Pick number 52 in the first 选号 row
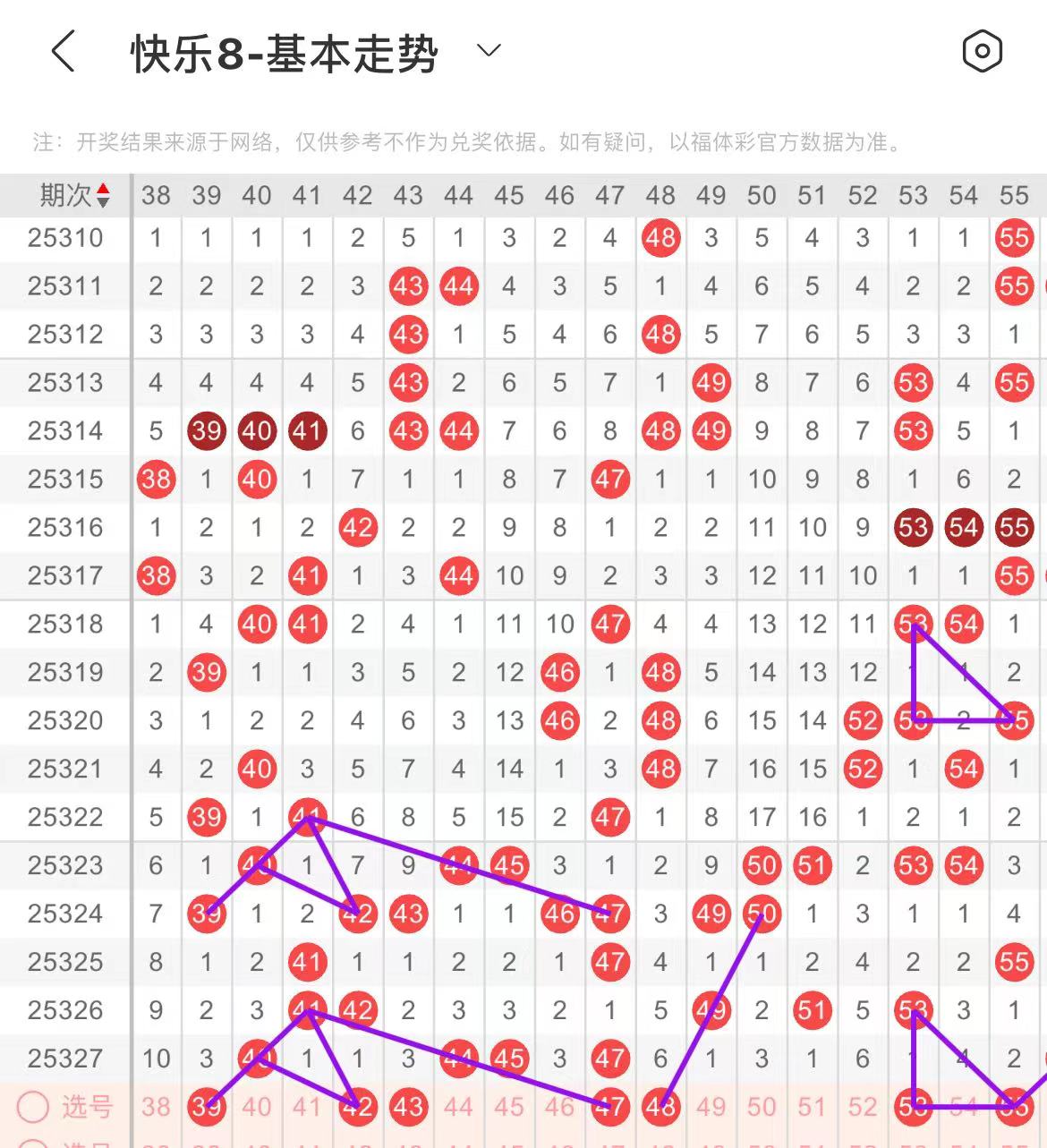The height and width of the screenshot is (1148, 1047). click(863, 1107)
